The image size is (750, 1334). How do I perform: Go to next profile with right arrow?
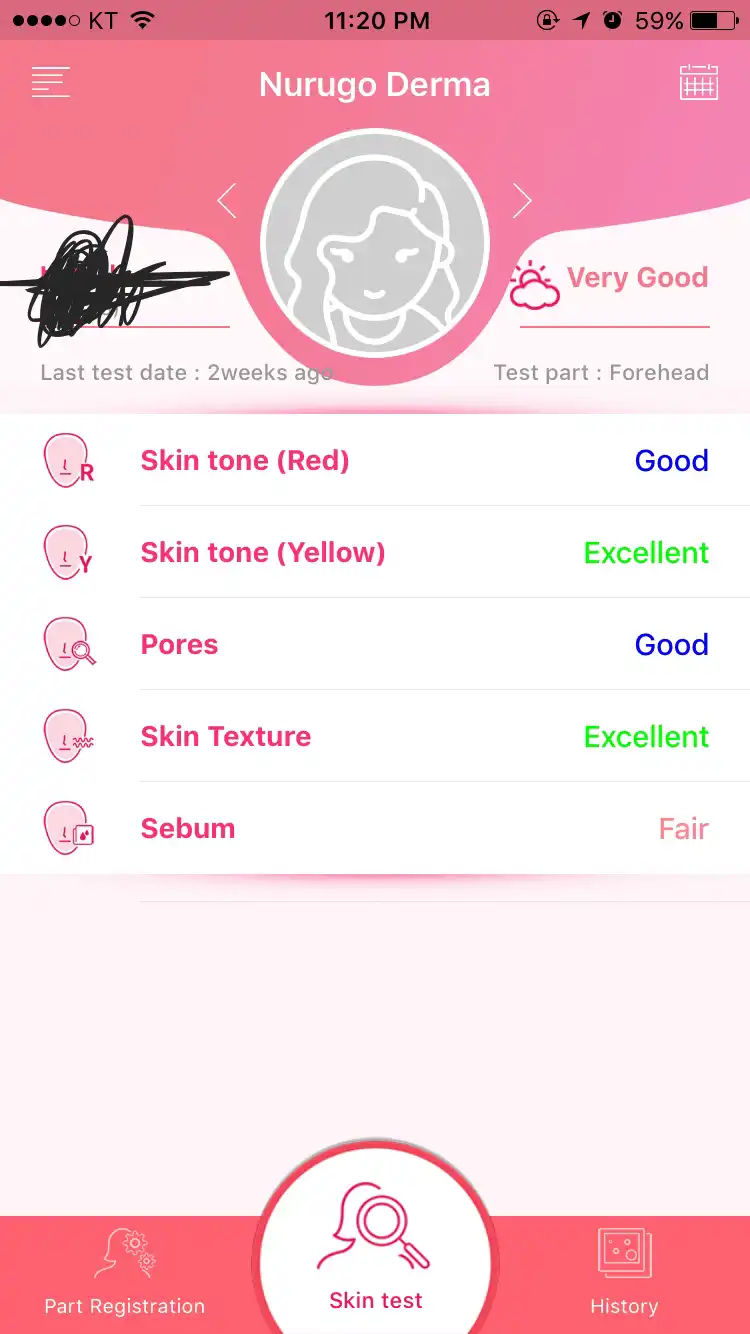[522, 201]
